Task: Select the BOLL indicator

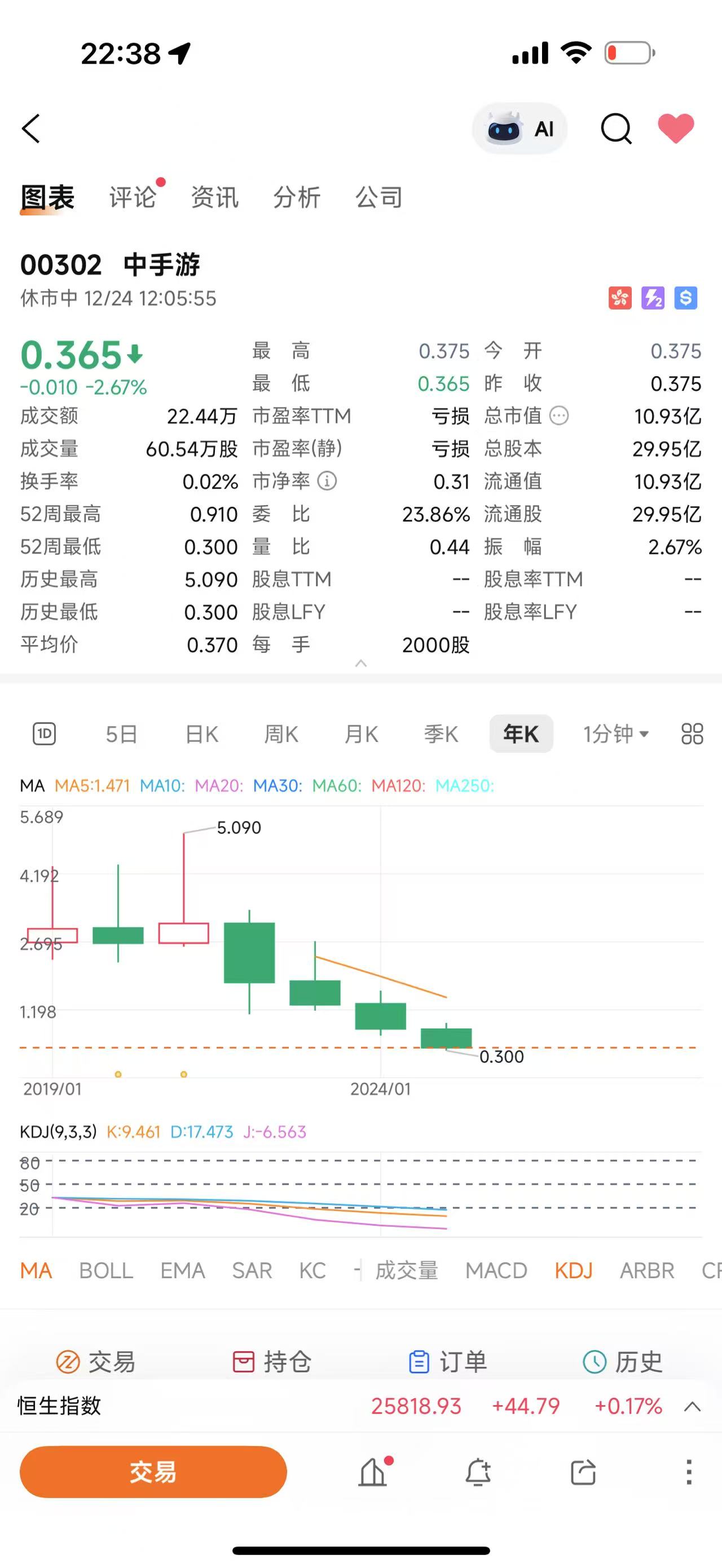Action: [x=106, y=1270]
